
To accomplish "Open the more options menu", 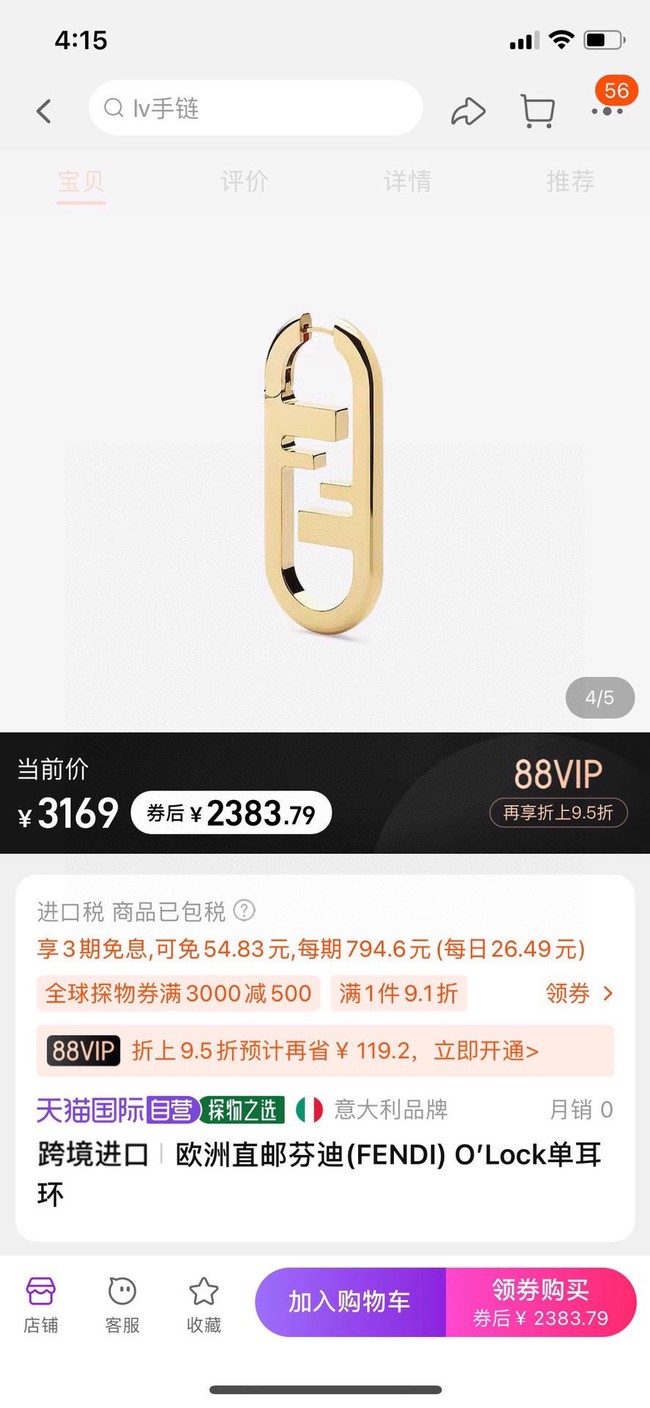I will tap(606, 111).
